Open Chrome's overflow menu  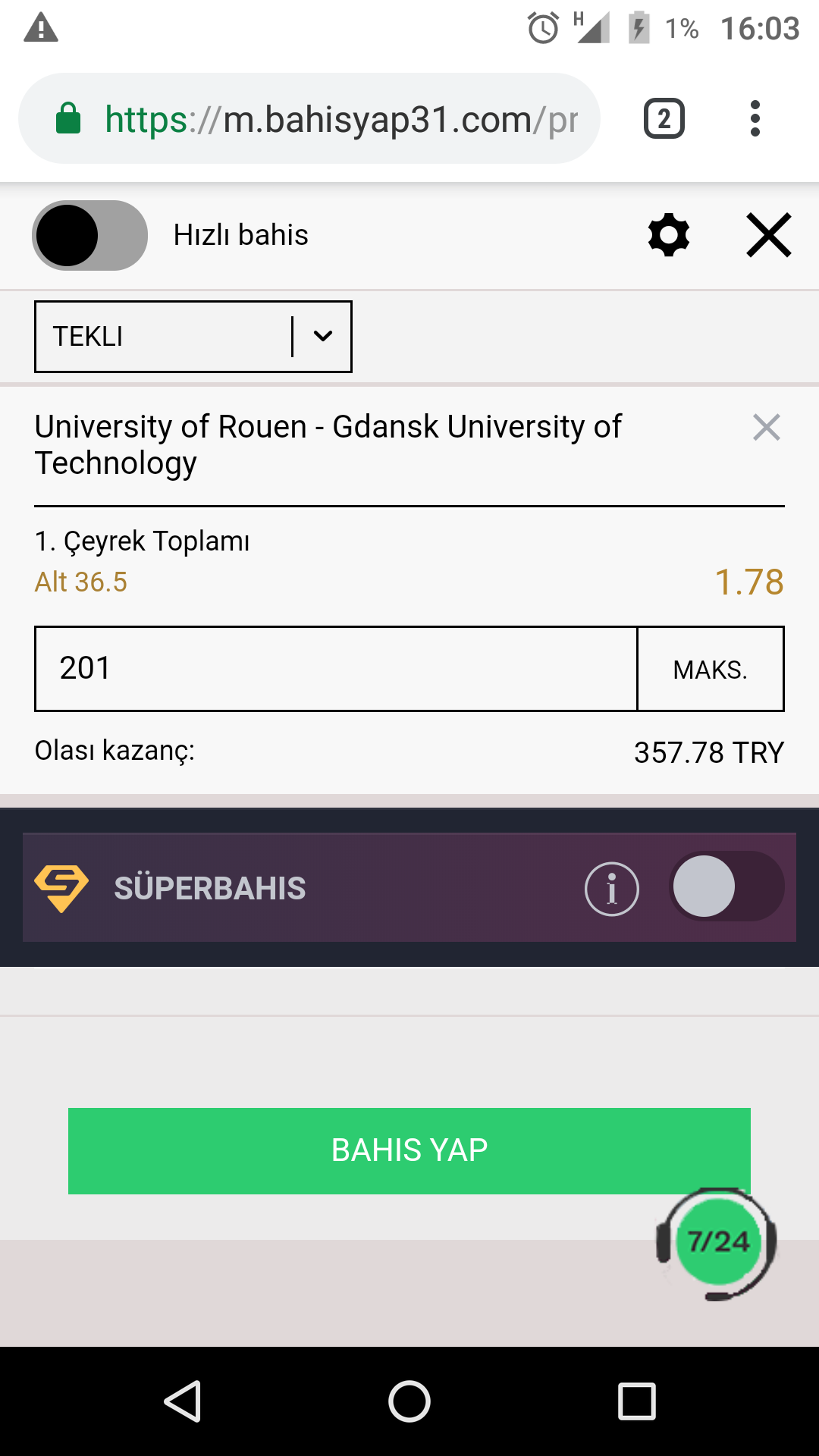click(x=755, y=119)
